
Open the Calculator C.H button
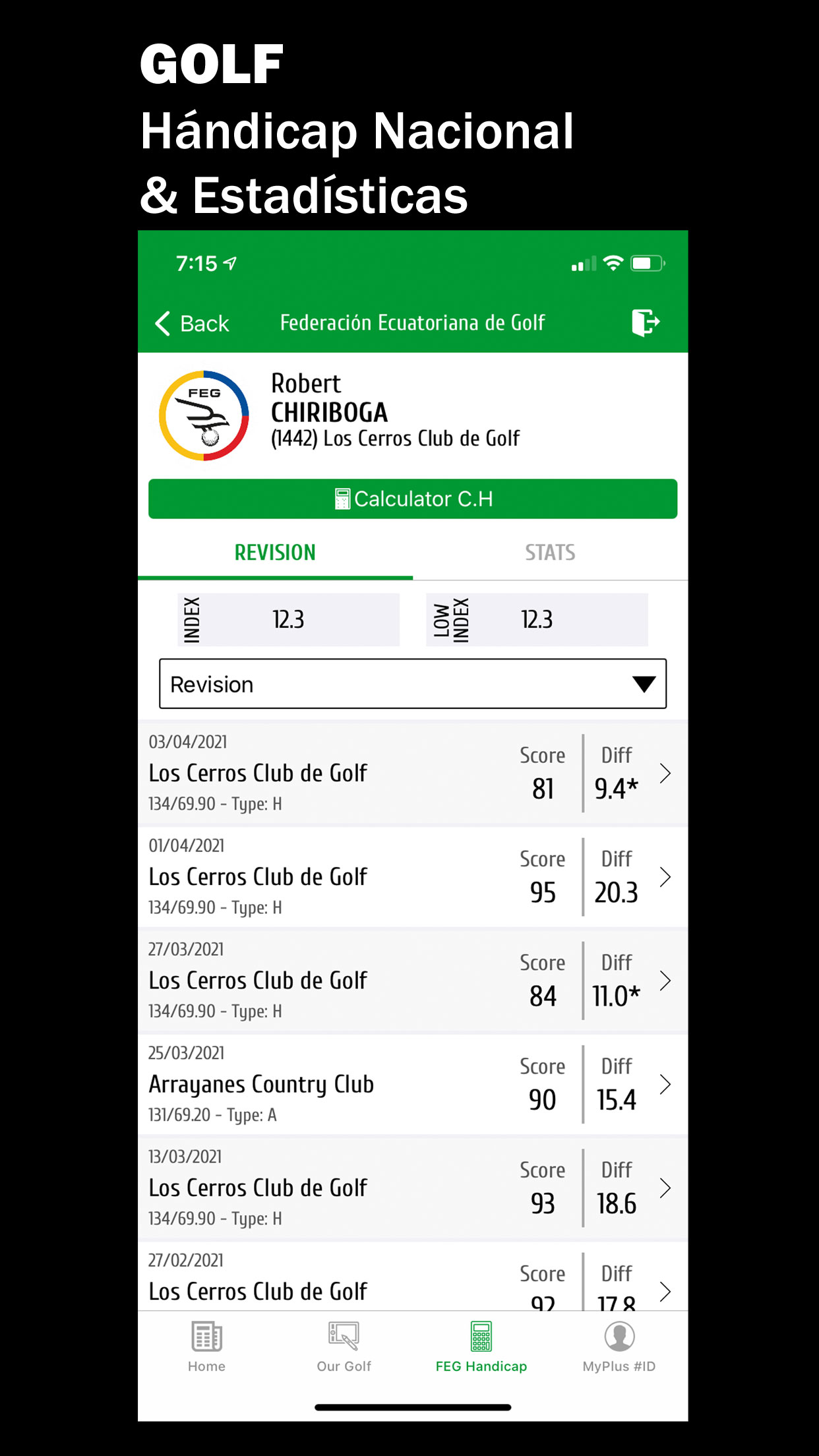(x=413, y=499)
